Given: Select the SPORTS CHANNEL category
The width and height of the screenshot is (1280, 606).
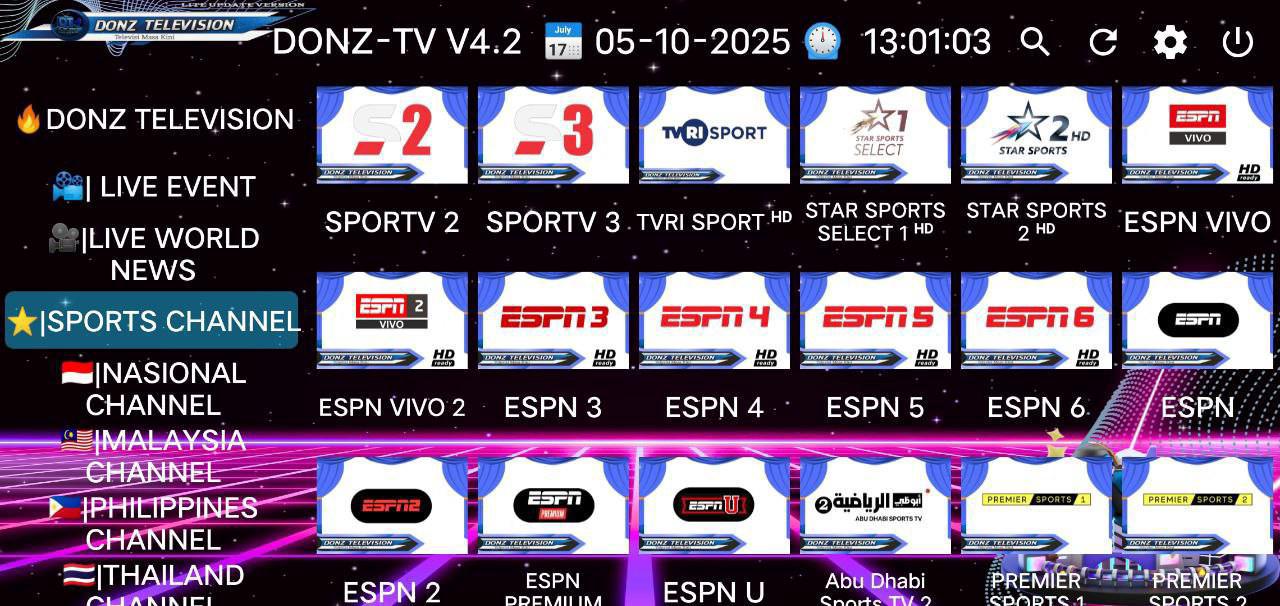Looking at the screenshot, I should coord(152,321).
